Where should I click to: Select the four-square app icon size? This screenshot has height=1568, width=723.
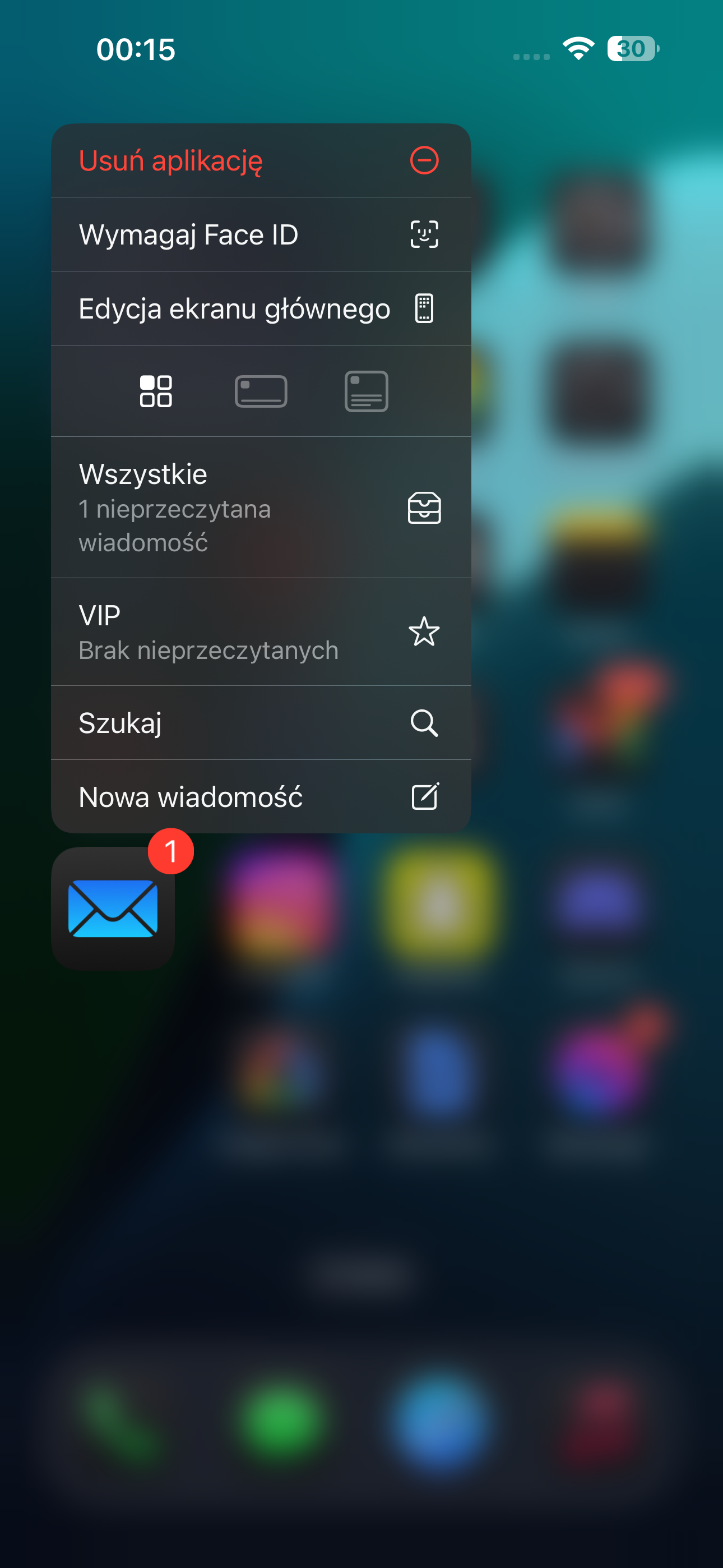click(156, 391)
